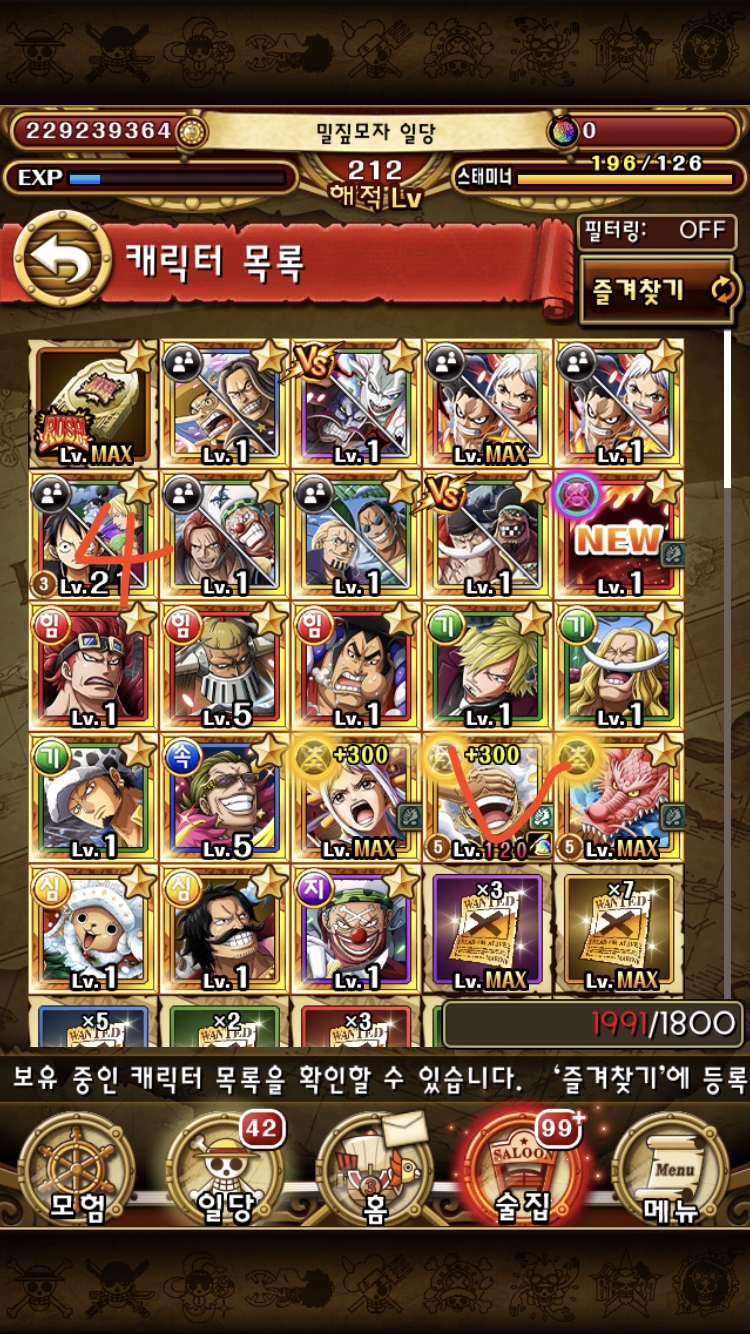
Task: Tap the 즐겨찾기 favorites button
Action: [658, 290]
